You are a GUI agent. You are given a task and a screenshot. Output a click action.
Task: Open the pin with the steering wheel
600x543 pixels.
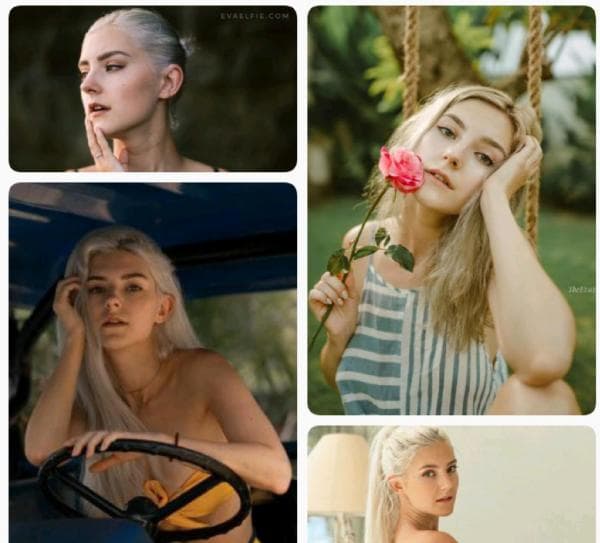[152, 360]
